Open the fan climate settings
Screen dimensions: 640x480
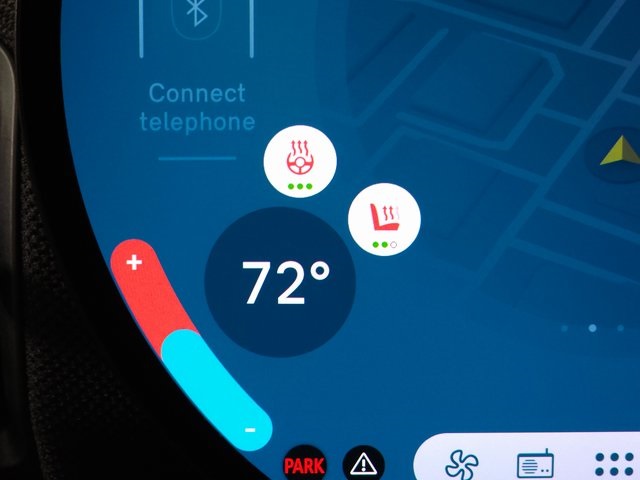(x=461, y=464)
